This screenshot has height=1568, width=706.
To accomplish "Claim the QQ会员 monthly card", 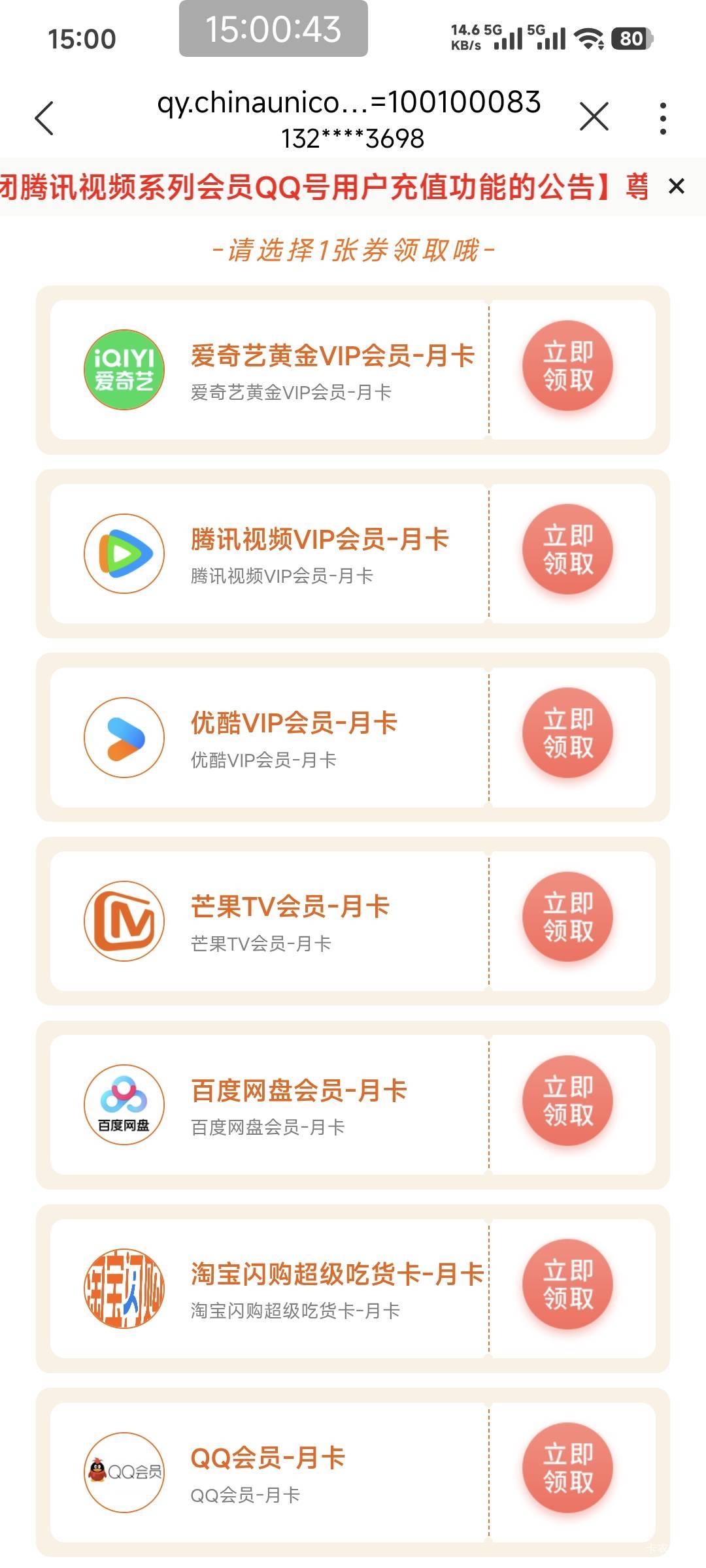I will (x=567, y=1468).
